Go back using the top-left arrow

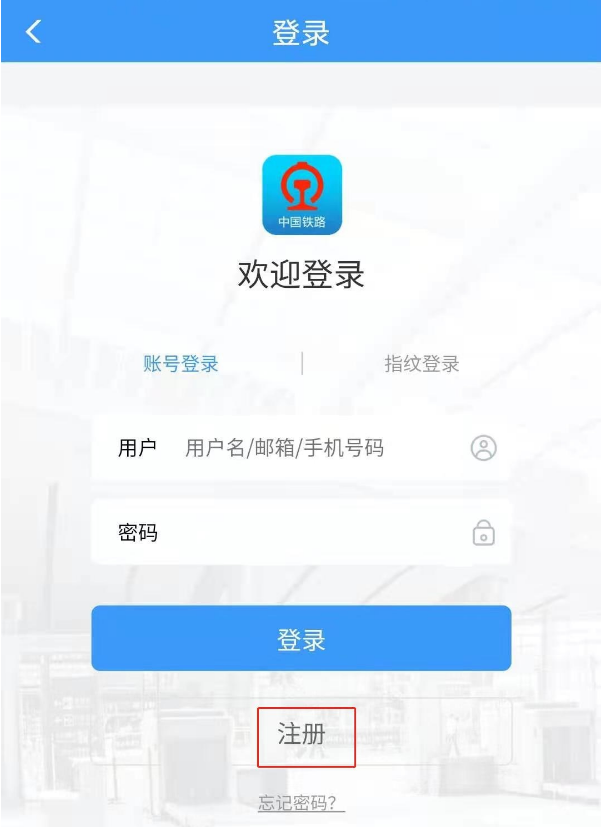click(x=33, y=31)
